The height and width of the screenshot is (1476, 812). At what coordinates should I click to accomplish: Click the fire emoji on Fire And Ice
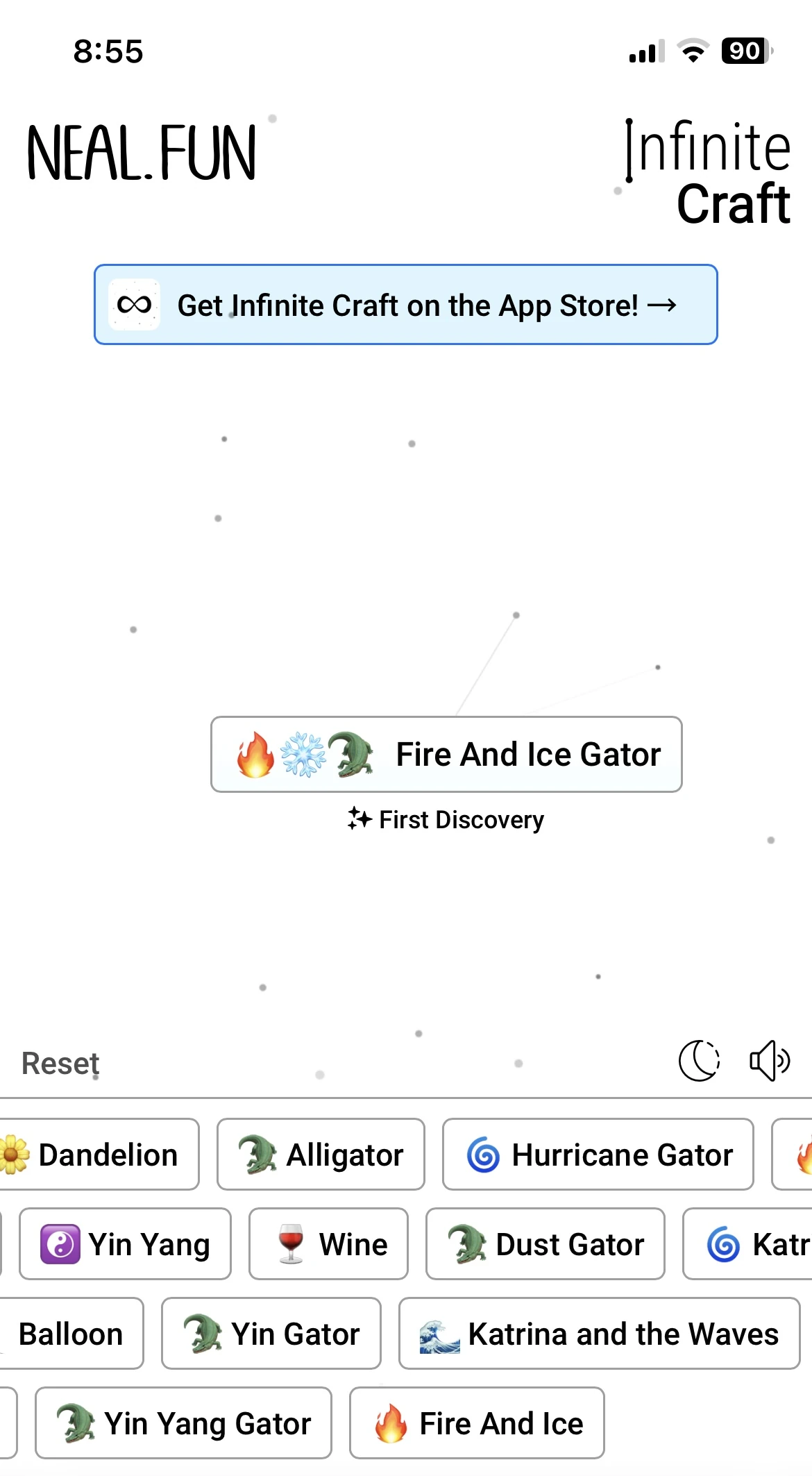tap(391, 1423)
